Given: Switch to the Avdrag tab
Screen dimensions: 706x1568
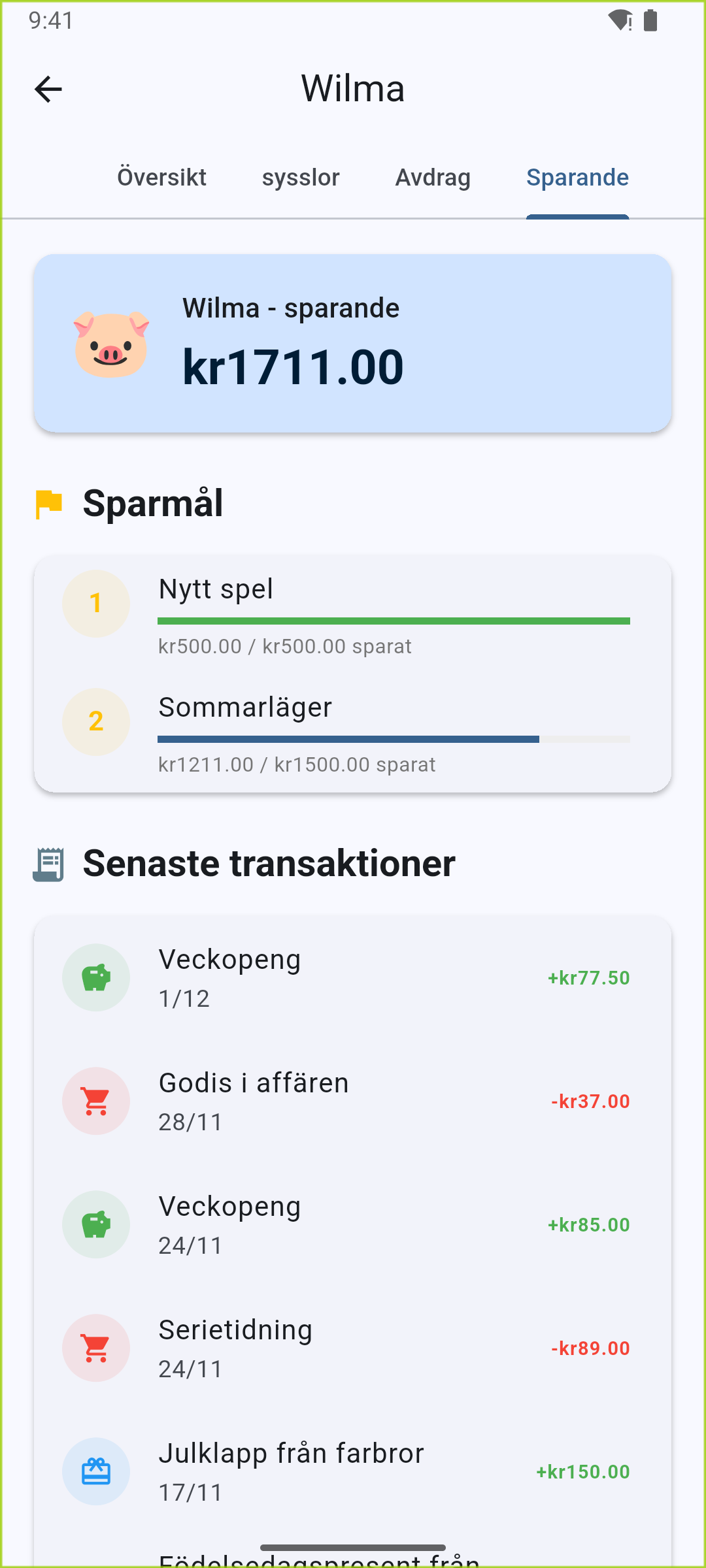Looking at the screenshot, I should pos(433,177).
